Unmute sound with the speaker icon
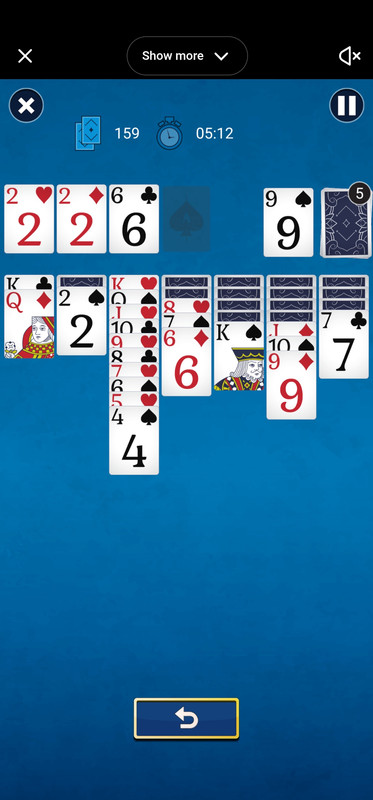This screenshot has width=373, height=800. (x=350, y=56)
